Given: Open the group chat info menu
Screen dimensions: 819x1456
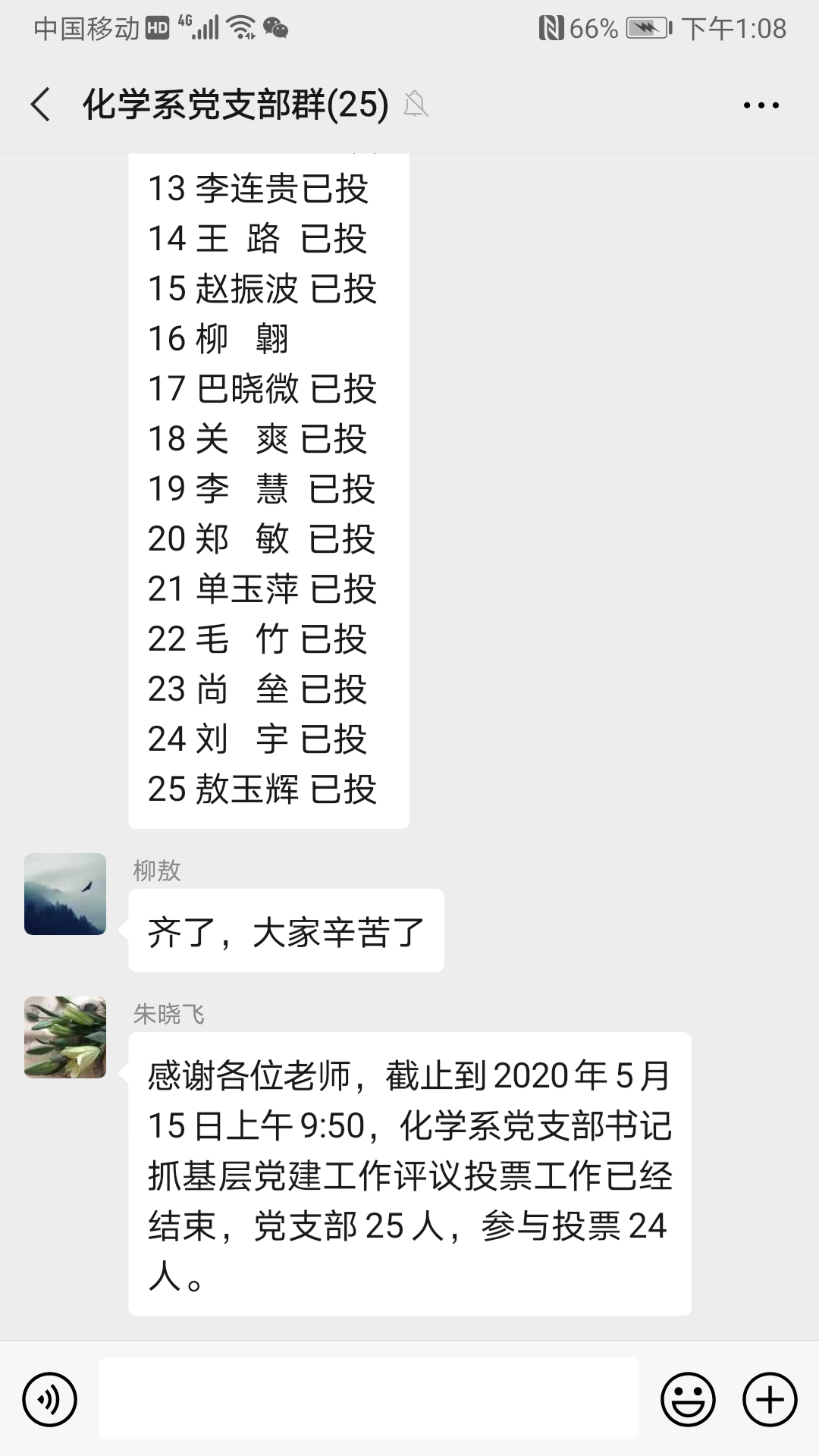Looking at the screenshot, I should point(761,105).
